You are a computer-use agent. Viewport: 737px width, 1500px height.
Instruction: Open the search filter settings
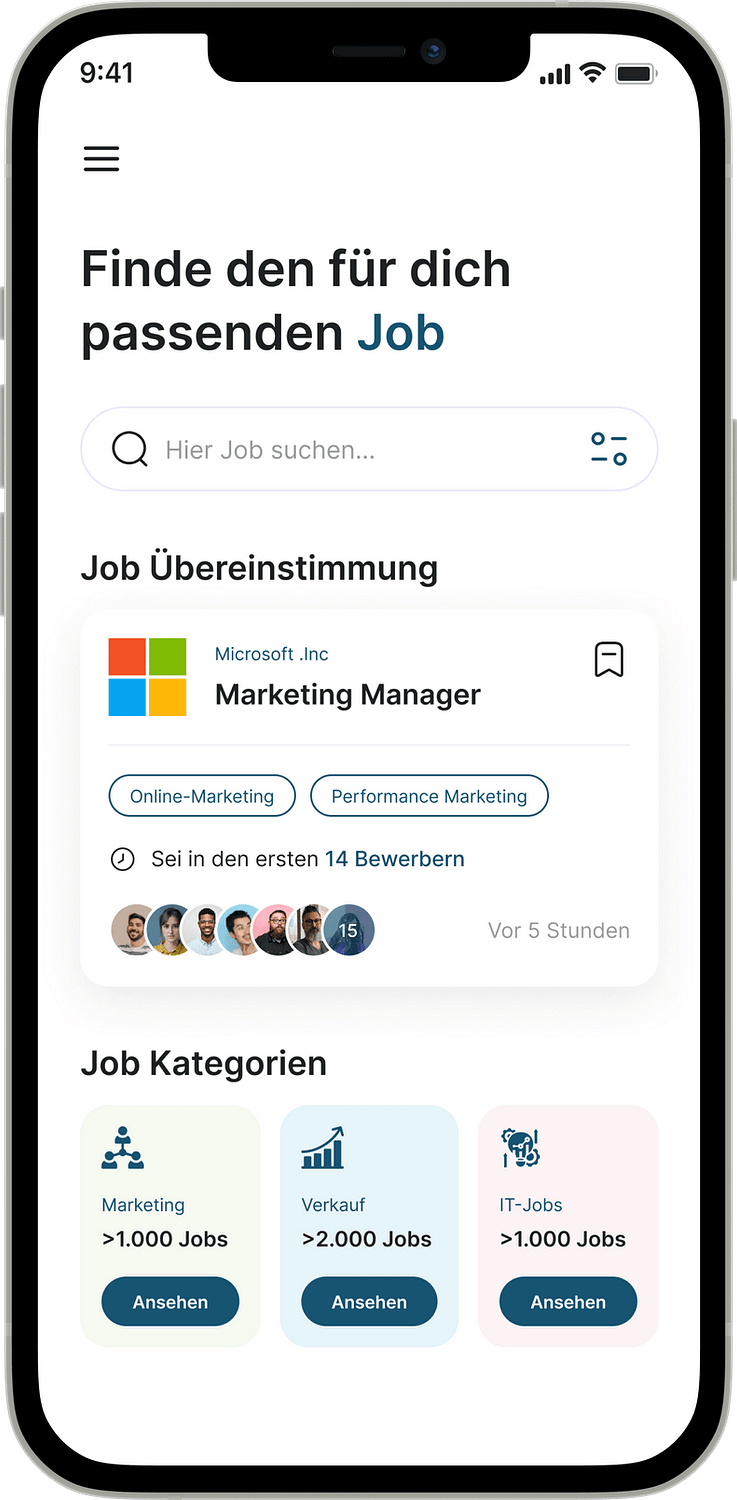point(608,449)
